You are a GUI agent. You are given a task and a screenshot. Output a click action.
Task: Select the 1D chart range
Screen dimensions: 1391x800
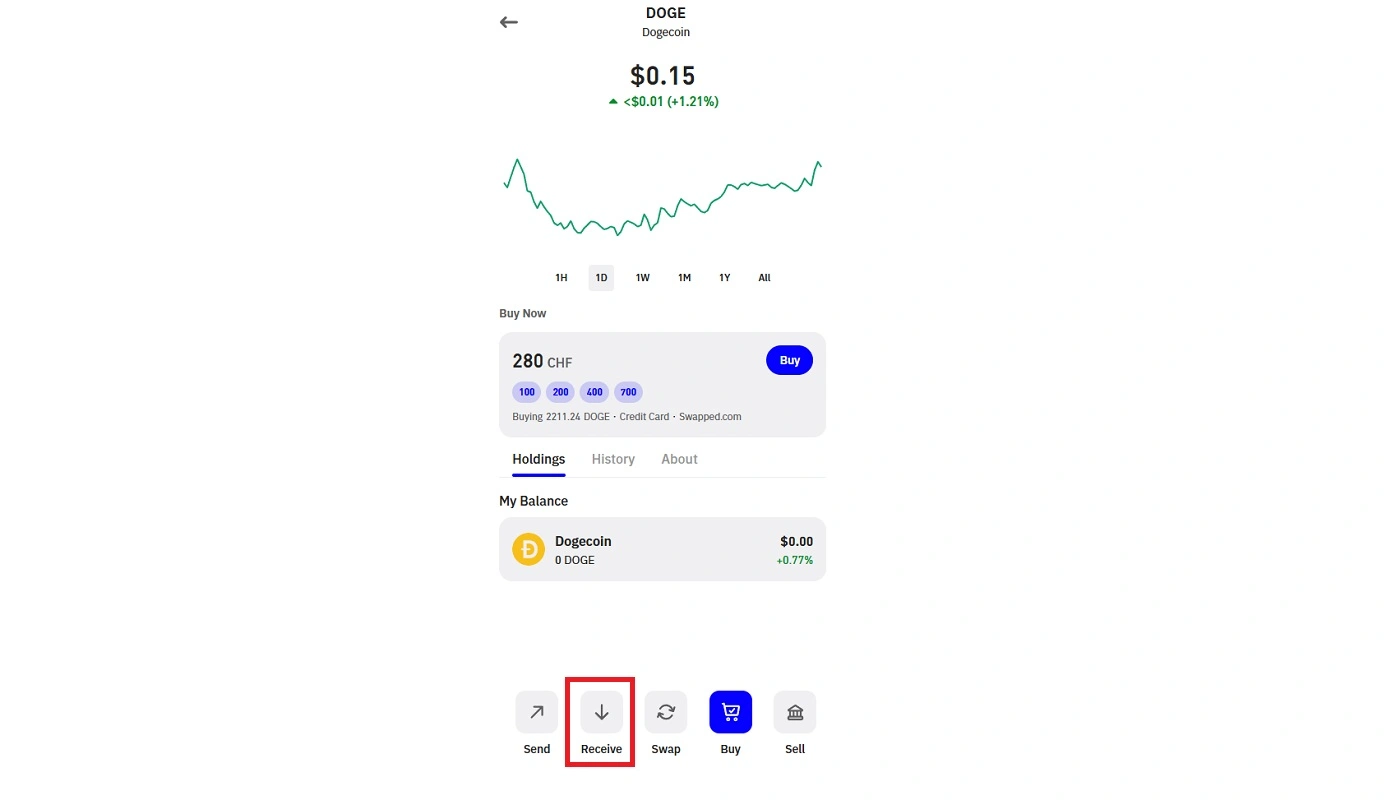tap(601, 278)
